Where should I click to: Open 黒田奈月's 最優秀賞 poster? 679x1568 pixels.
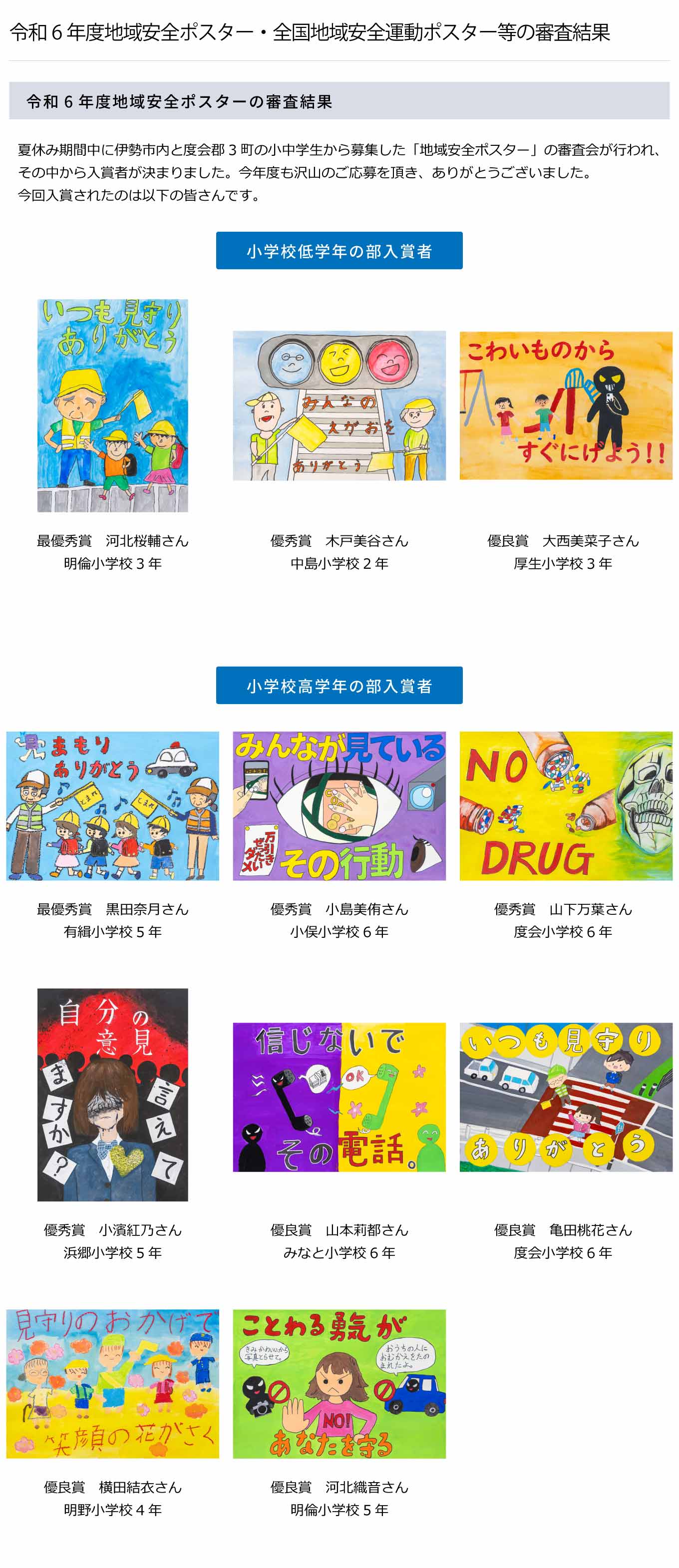pyautogui.click(x=112, y=805)
